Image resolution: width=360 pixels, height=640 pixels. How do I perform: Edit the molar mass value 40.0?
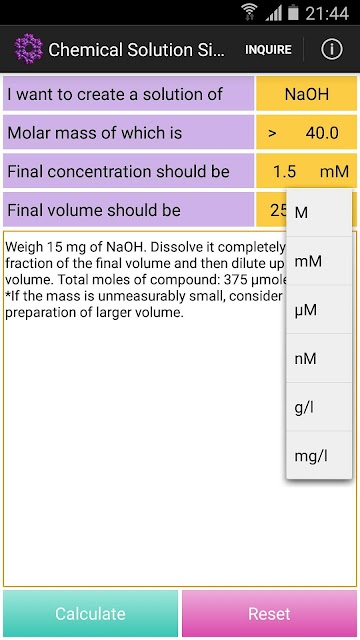pyautogui.click(x=322, y=133)
